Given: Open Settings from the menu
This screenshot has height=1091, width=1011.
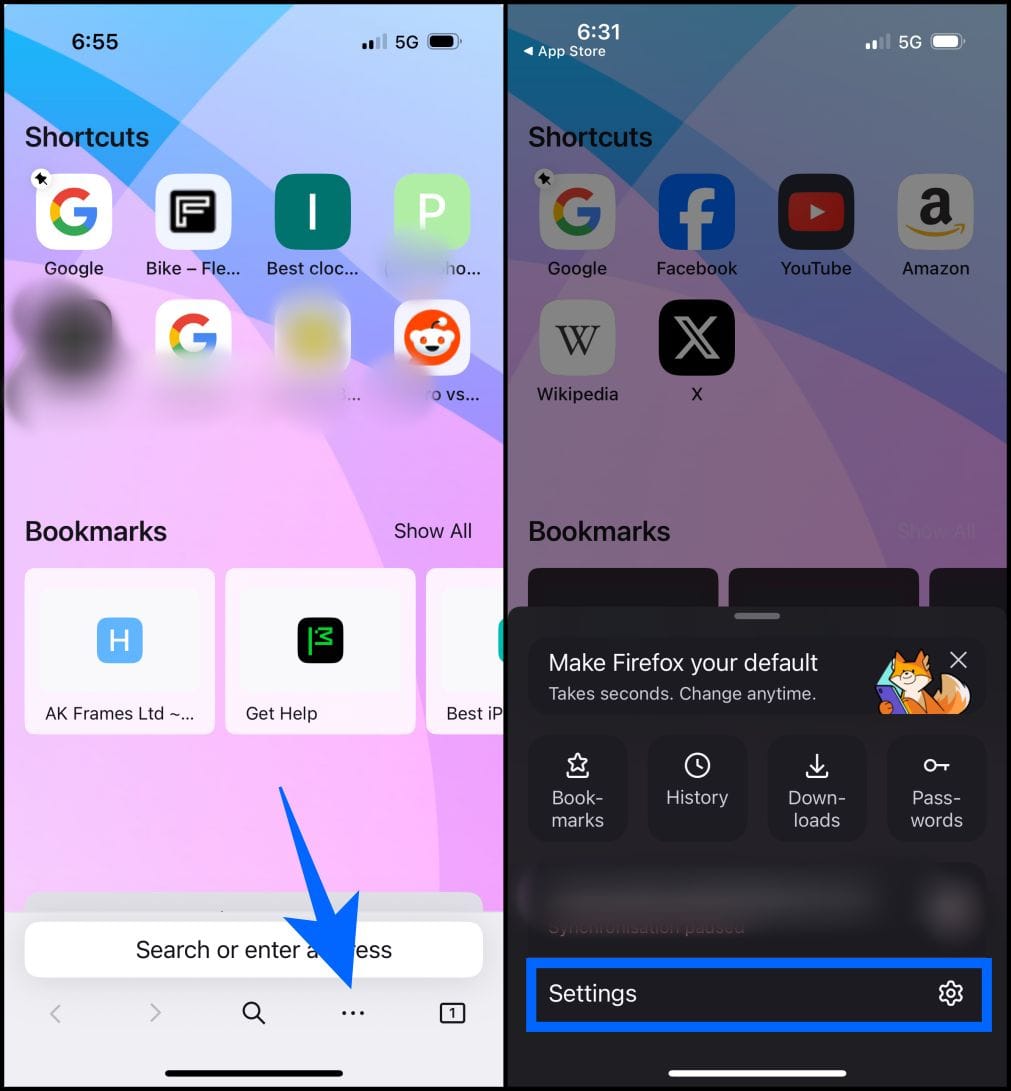Looking at the screenshot, I should point(759,994).
